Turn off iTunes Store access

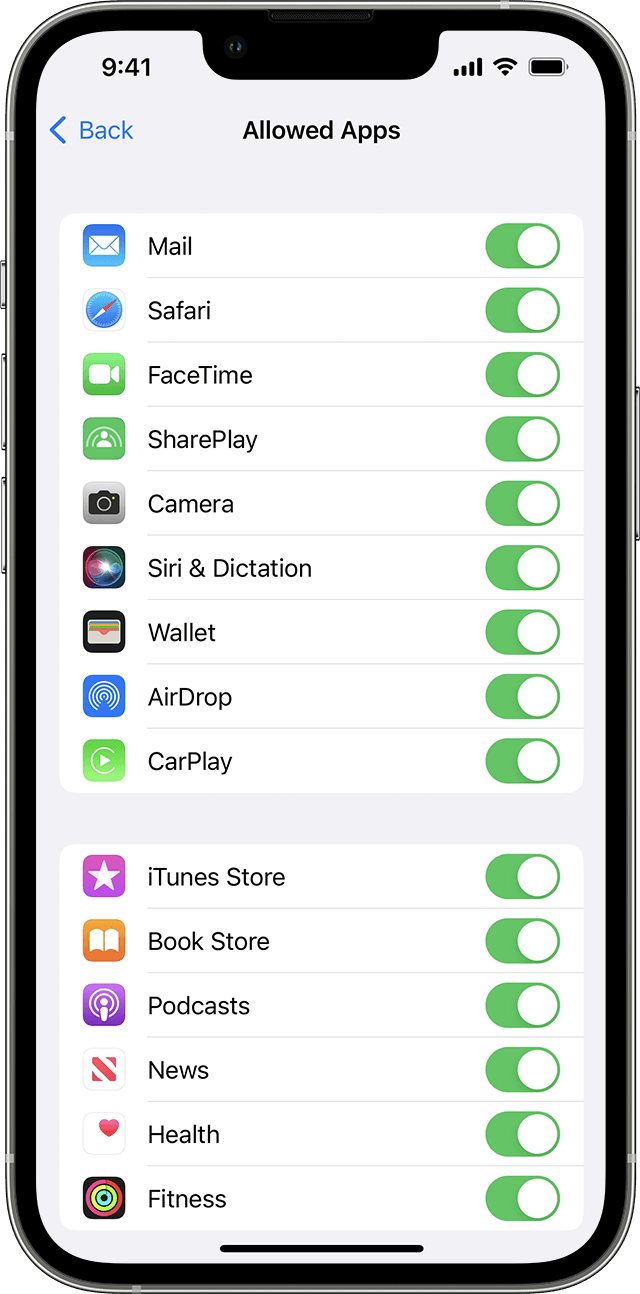tap(523, 877)
